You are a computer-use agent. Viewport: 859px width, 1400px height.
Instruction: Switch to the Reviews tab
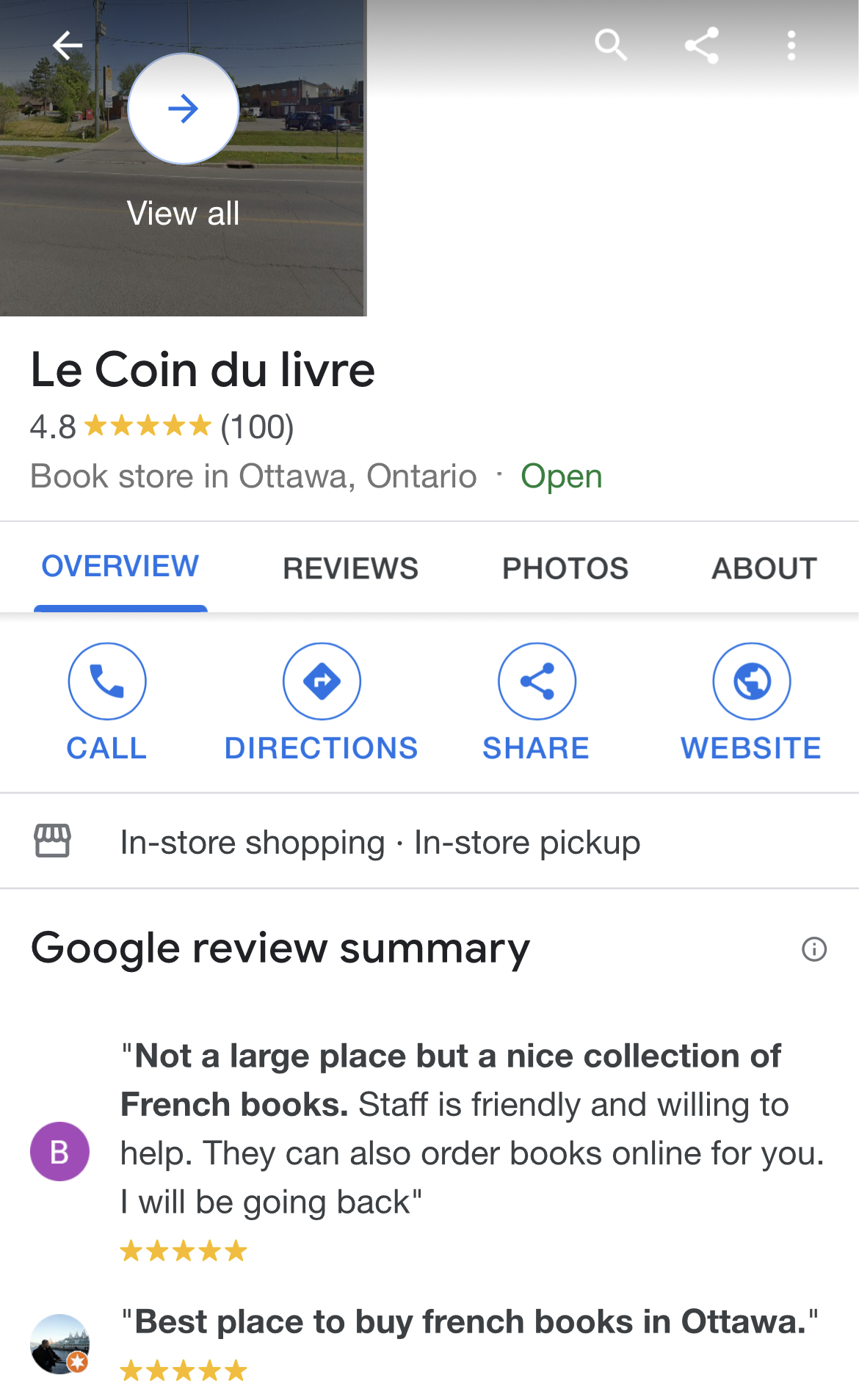tap(350, 567)
